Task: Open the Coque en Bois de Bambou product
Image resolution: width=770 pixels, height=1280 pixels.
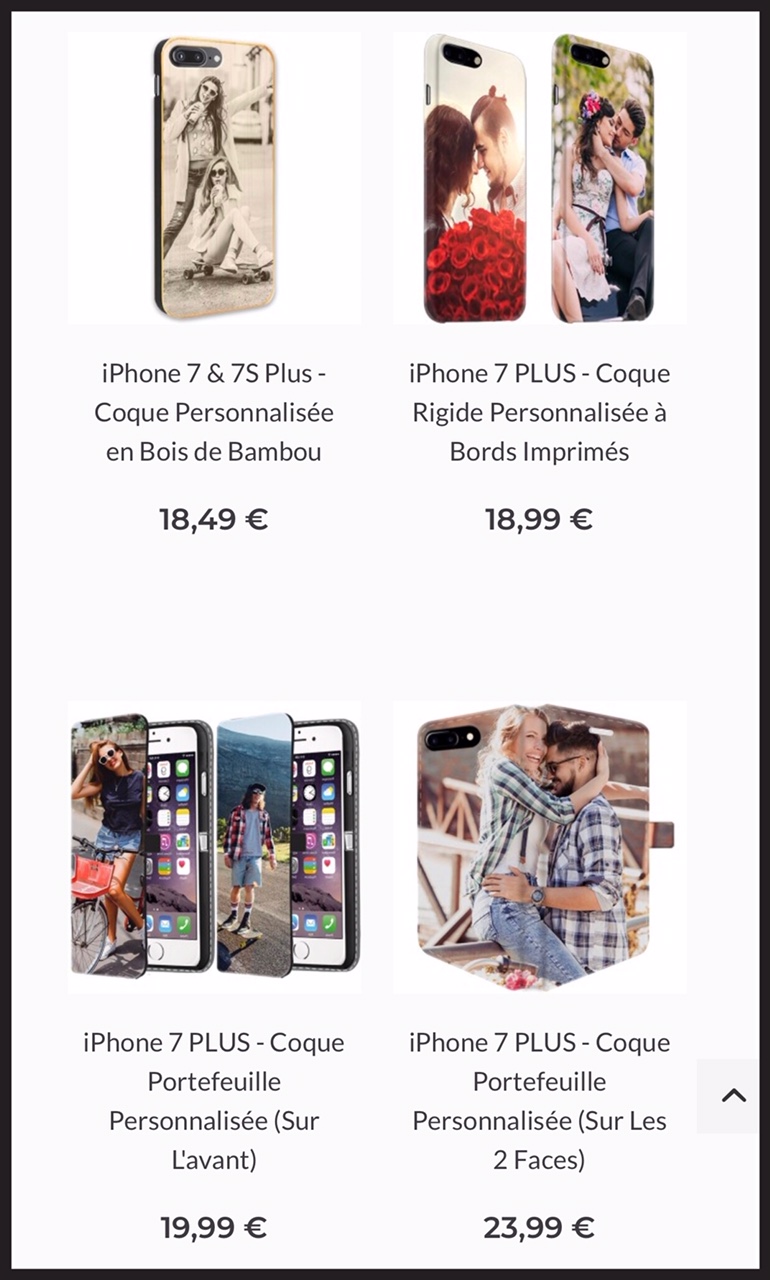Action: point(214,413)
